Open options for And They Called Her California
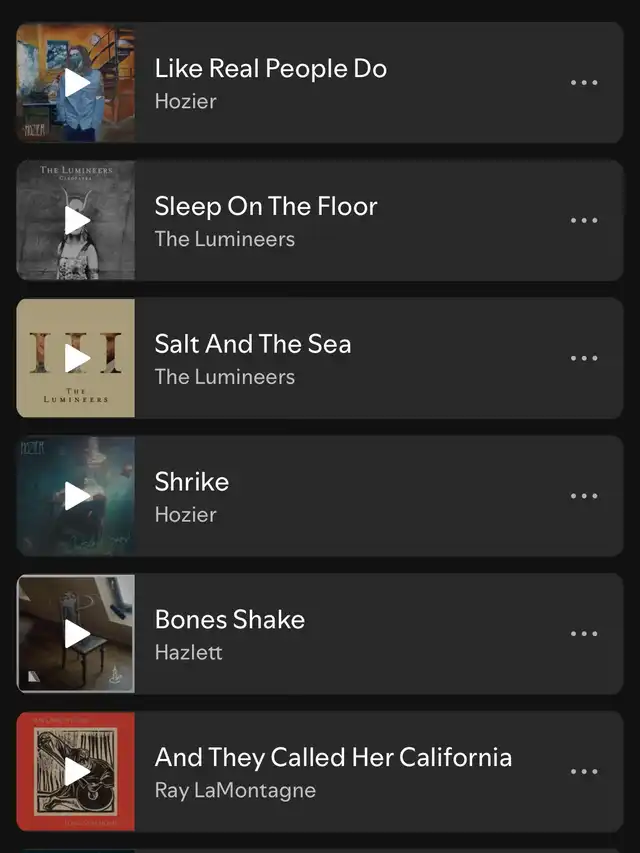Screen dimensions: 640x853 pyautogui.click(x=584, y=772)
